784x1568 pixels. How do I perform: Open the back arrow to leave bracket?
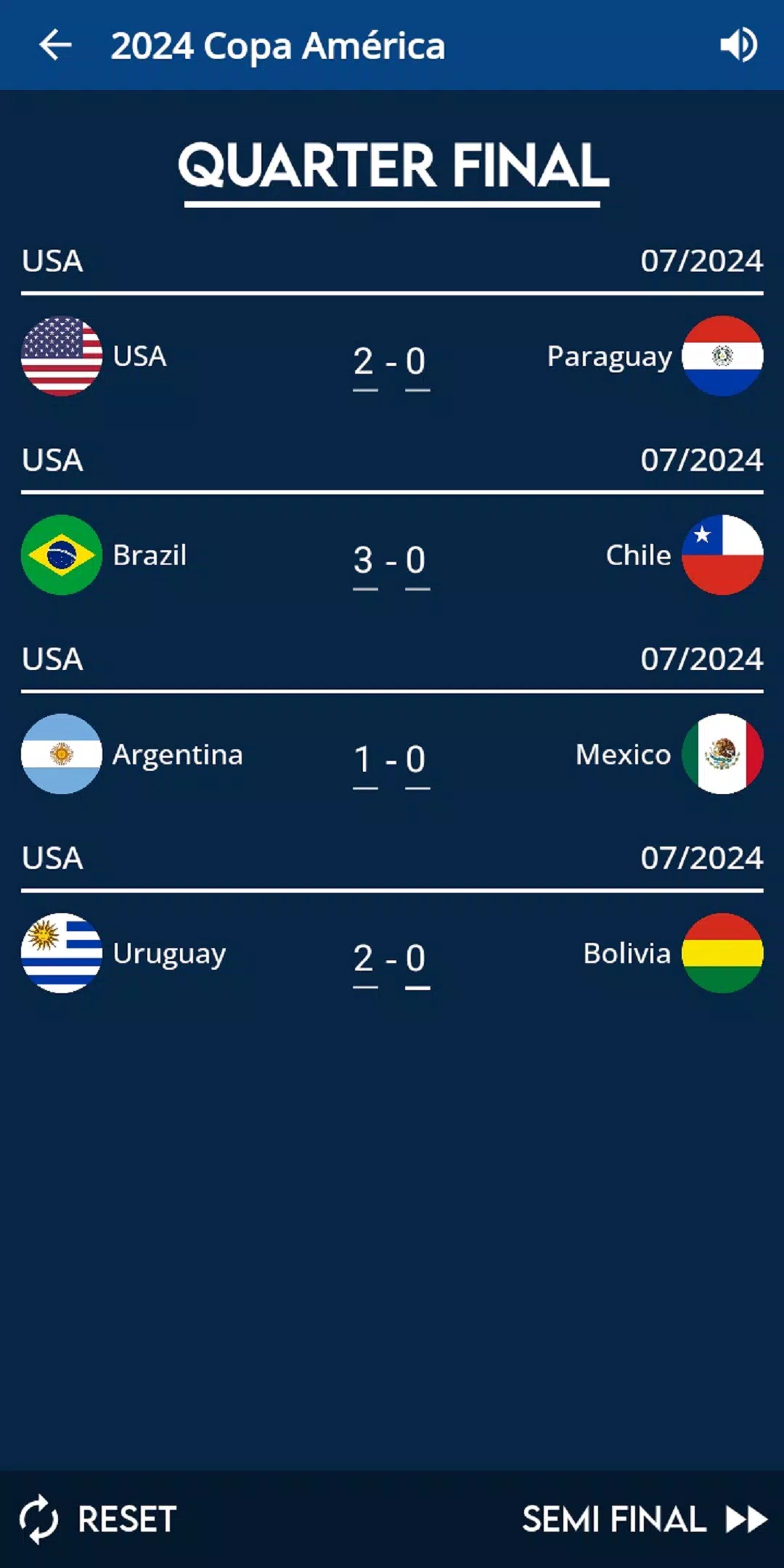click(x=54, y=46)
